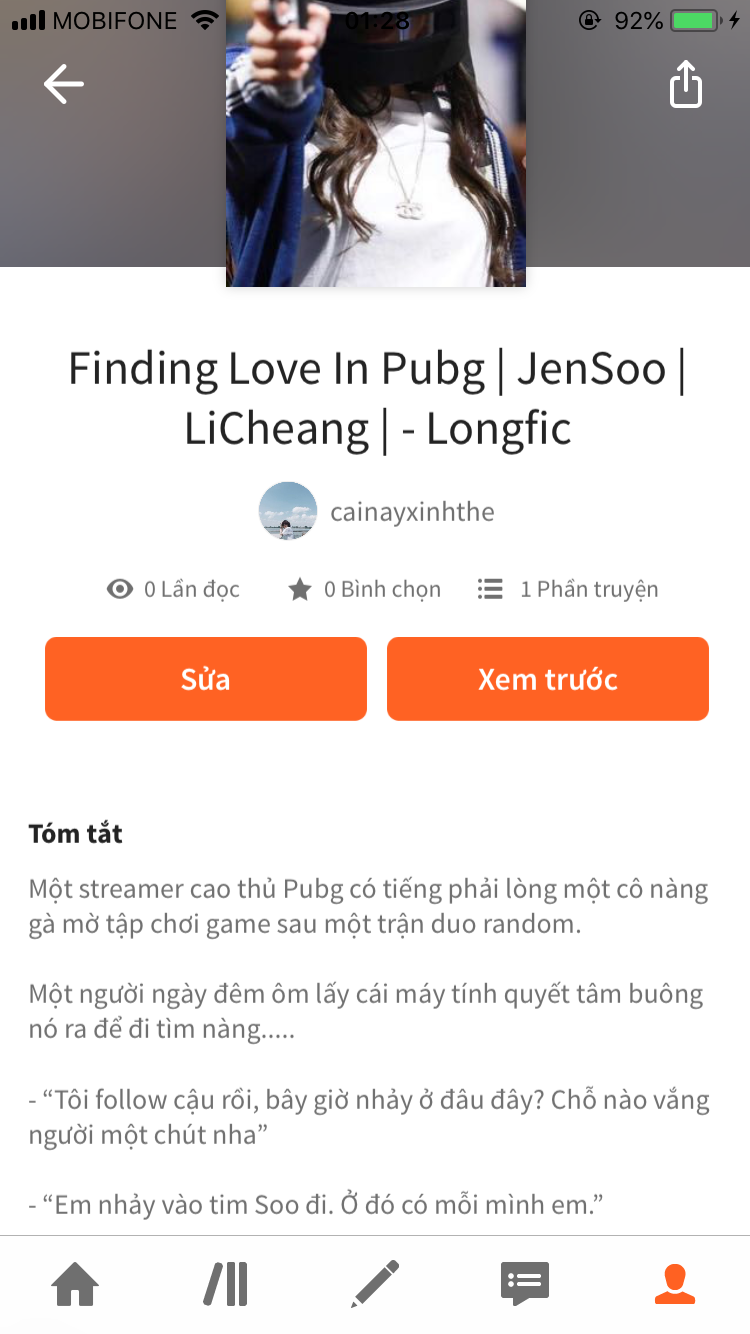Switch to the Messages tab

coord(525,1284)
